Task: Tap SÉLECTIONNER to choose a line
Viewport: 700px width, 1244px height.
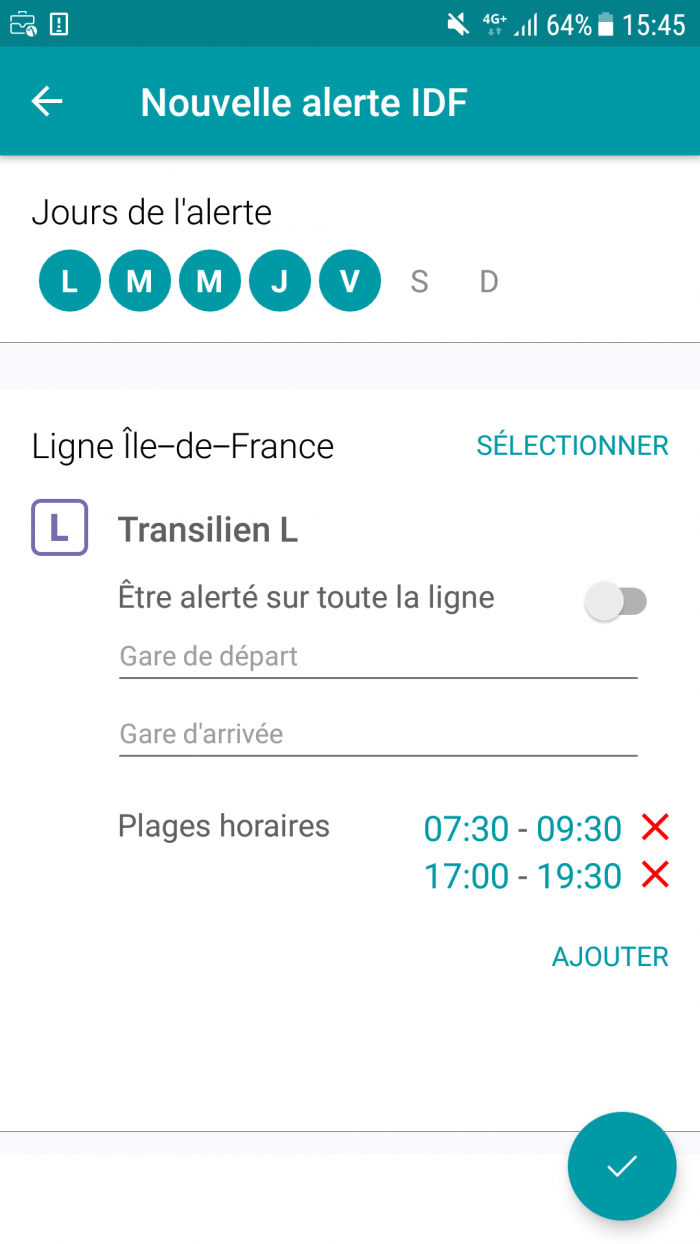Action: click(572, 445)
